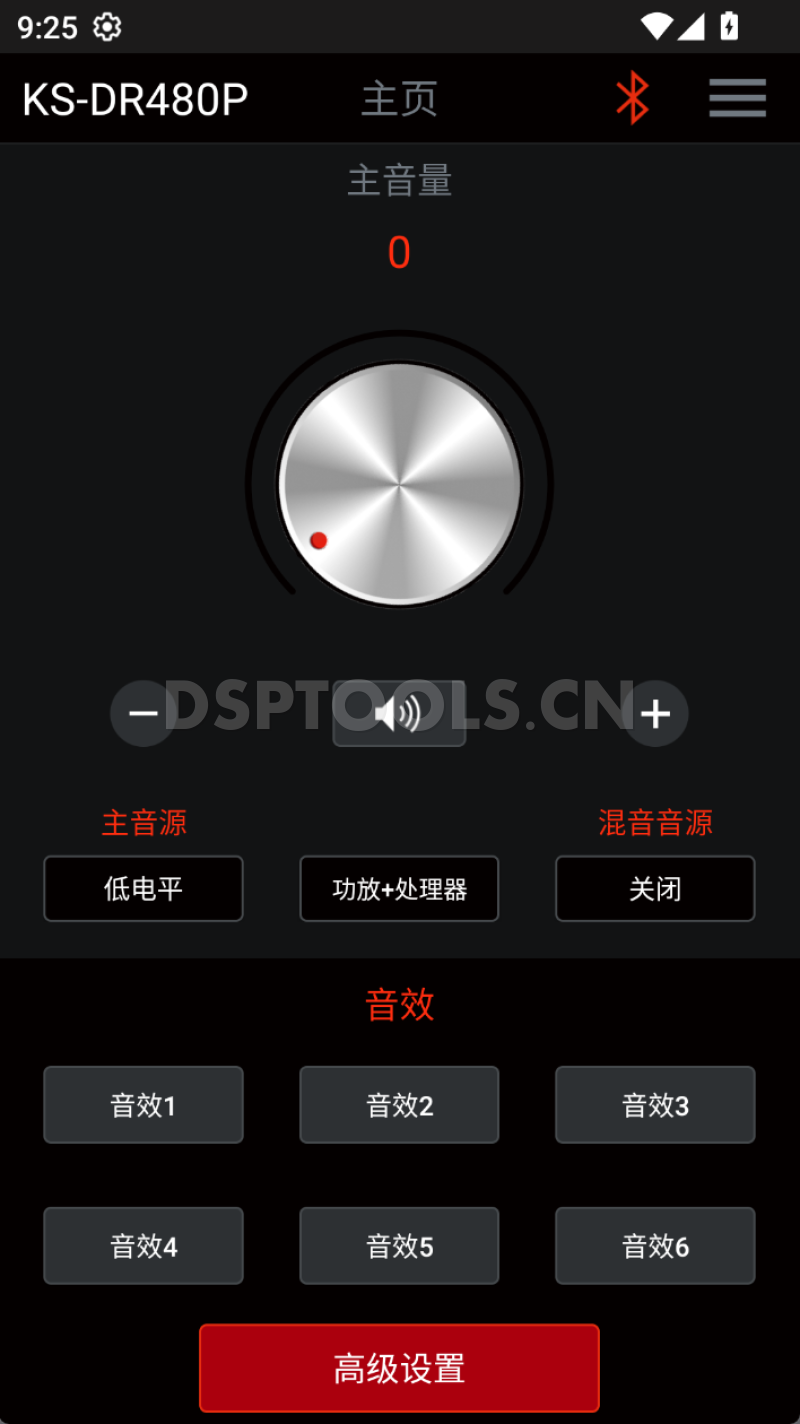Open the hamburger navigation menu
This screenshot has height=1424, width=800.
(x=737, y=98)
